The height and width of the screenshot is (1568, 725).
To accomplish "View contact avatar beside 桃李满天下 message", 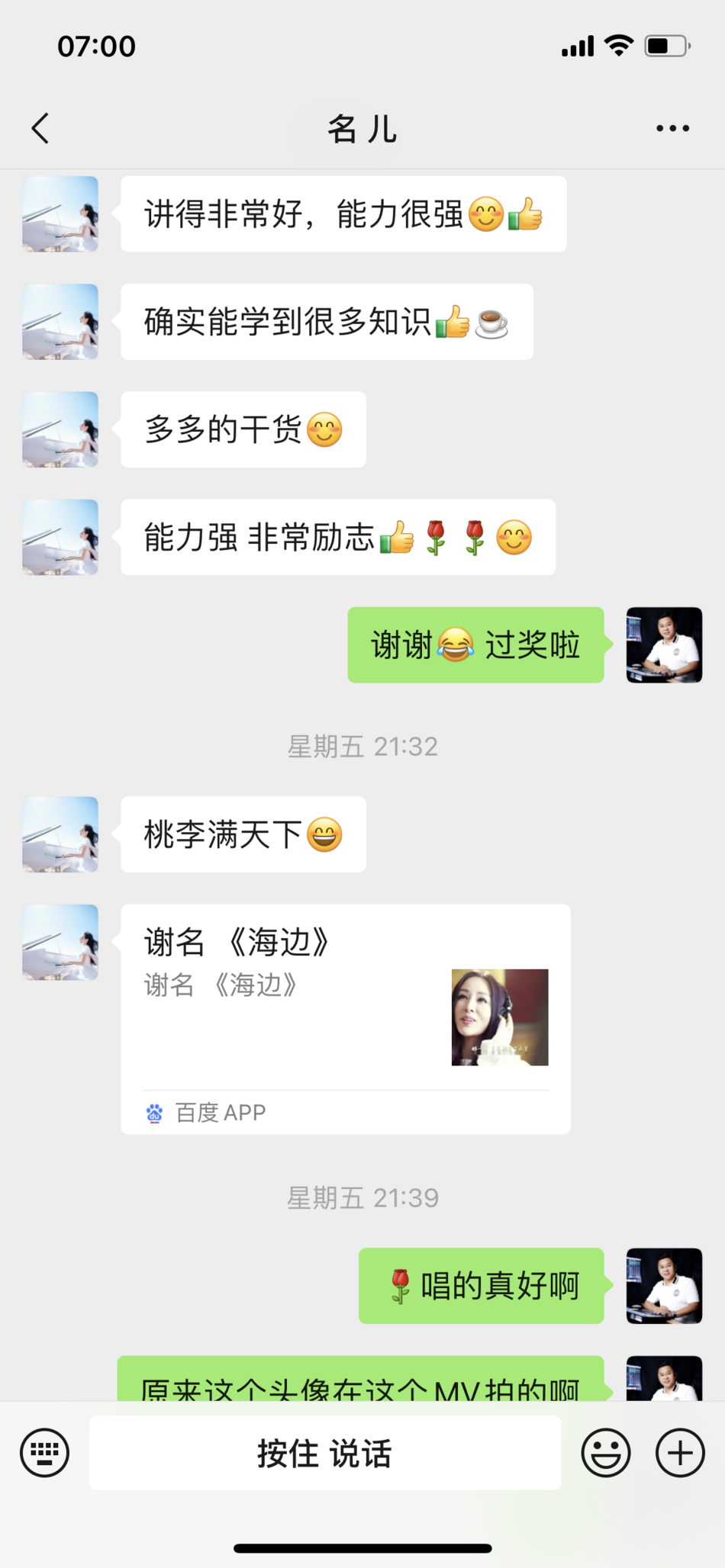I will pos(60,834).
